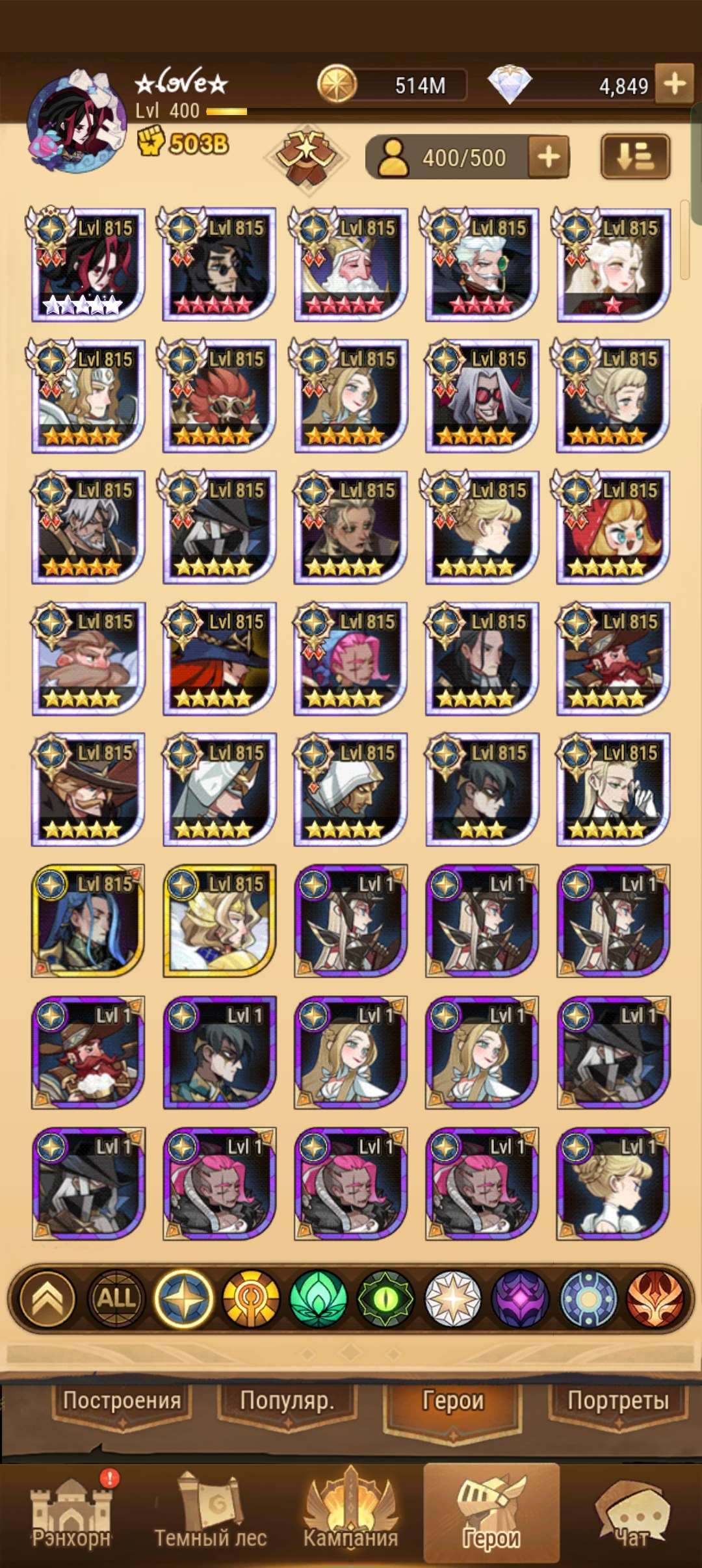Switch to the Построения tab
Viewport: 702px width, 1568px height.
click(x=122, y=1400)
